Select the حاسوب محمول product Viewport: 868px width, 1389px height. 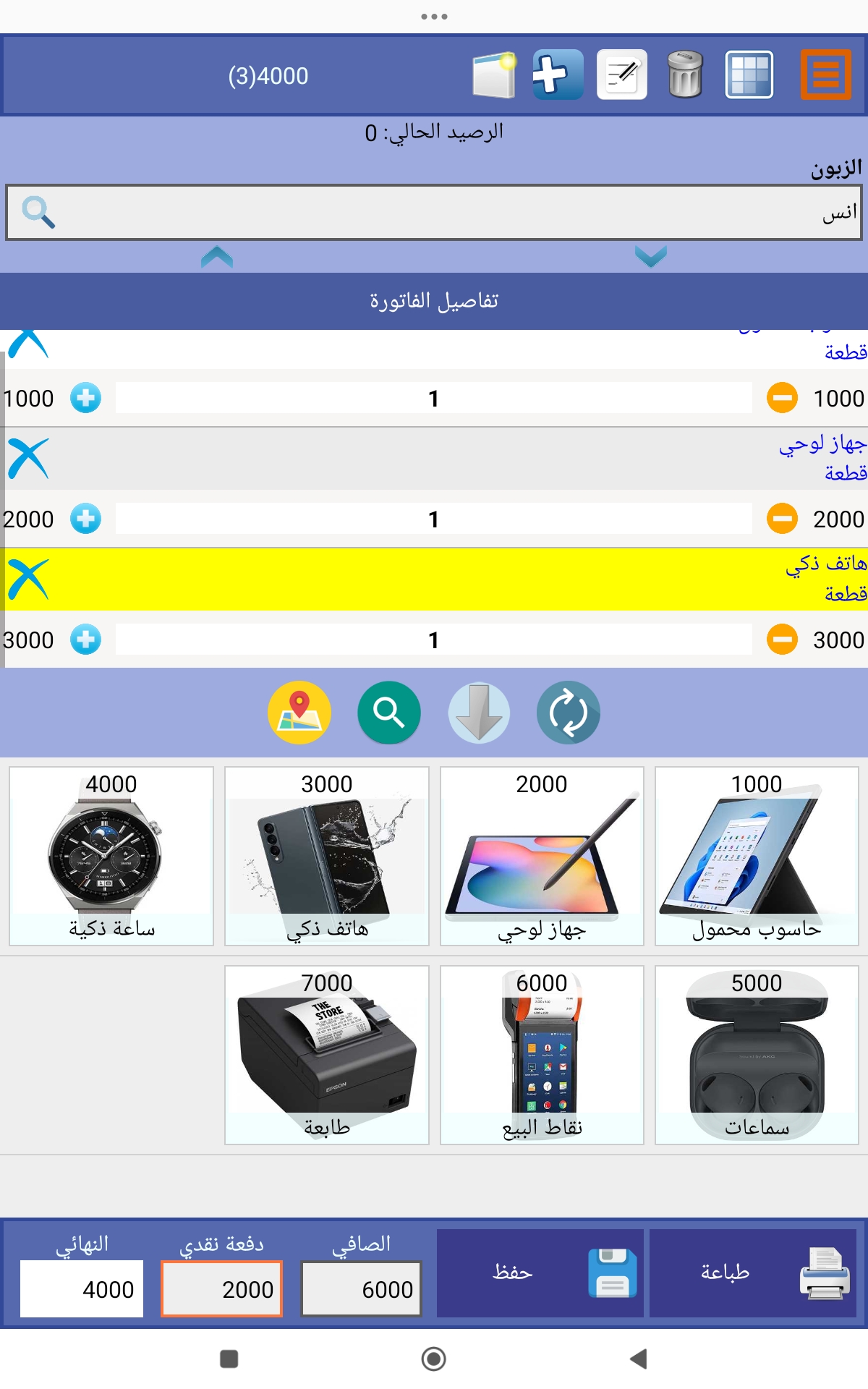point(757,856)
